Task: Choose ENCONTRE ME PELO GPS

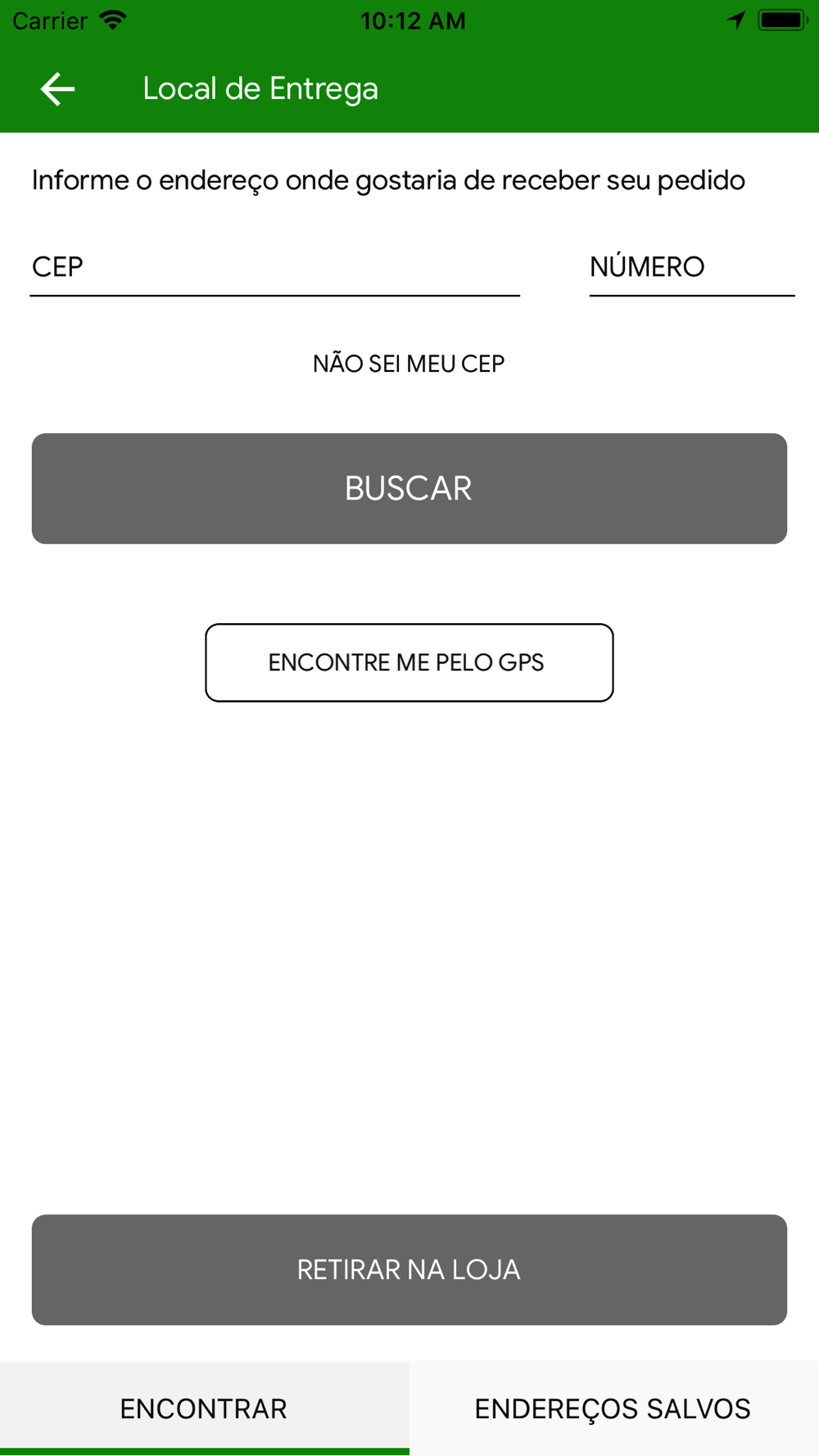Action: click(x=409, y=662)
